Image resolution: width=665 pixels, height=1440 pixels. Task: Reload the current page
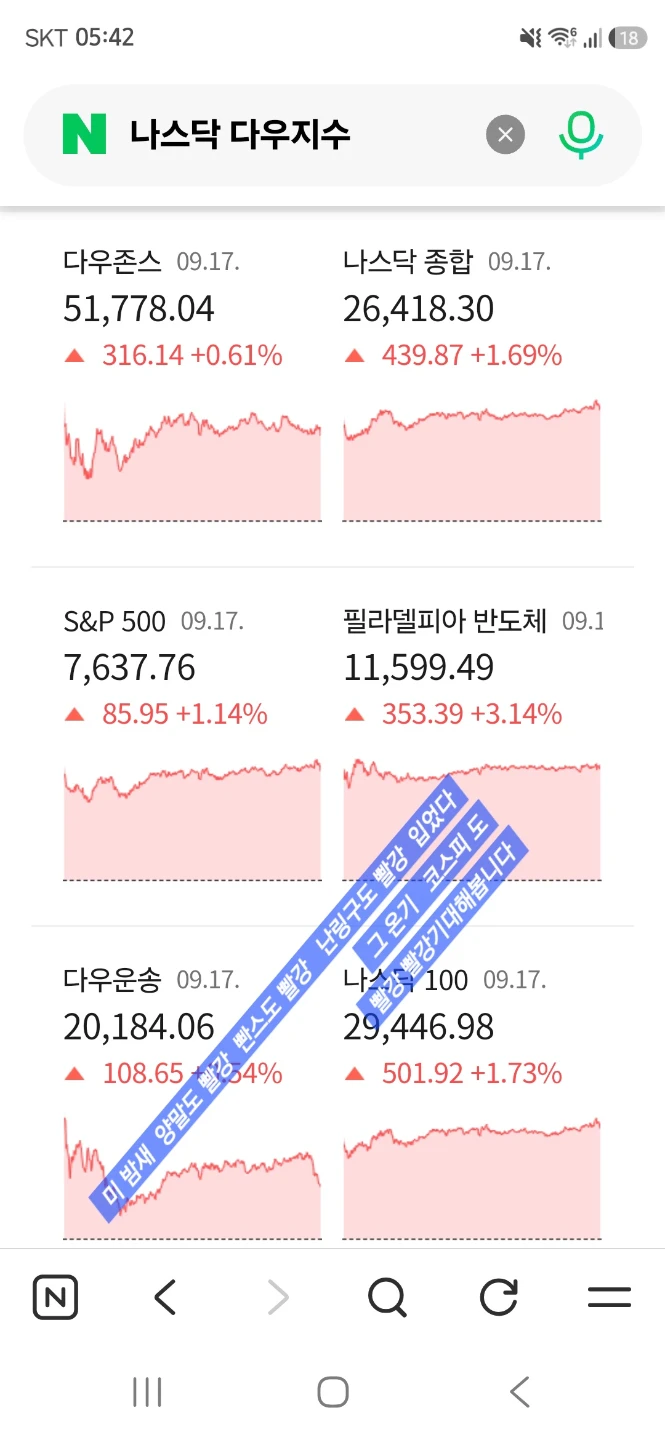point(499,1298)
